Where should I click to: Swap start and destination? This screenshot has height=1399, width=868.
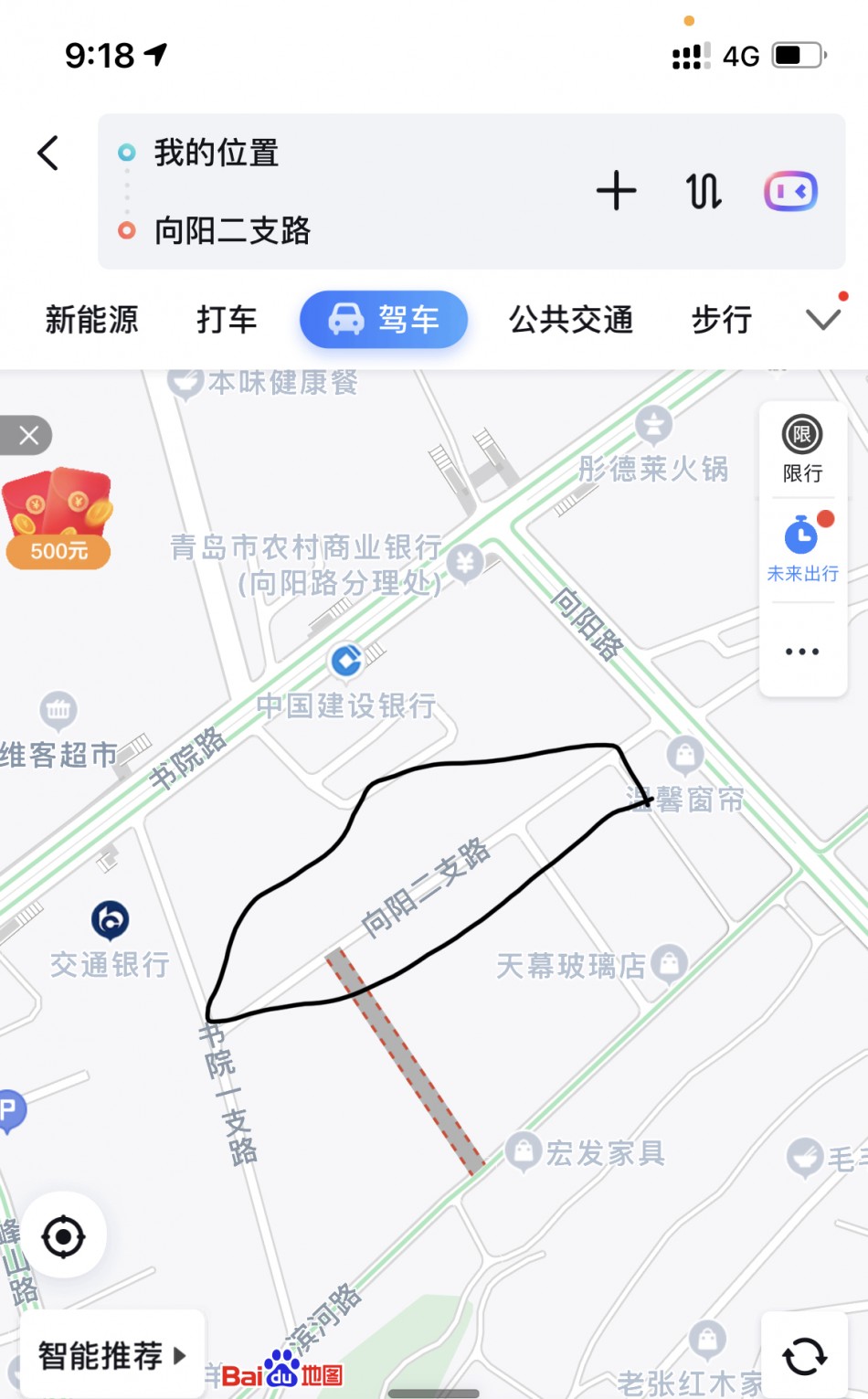(704, 191)
